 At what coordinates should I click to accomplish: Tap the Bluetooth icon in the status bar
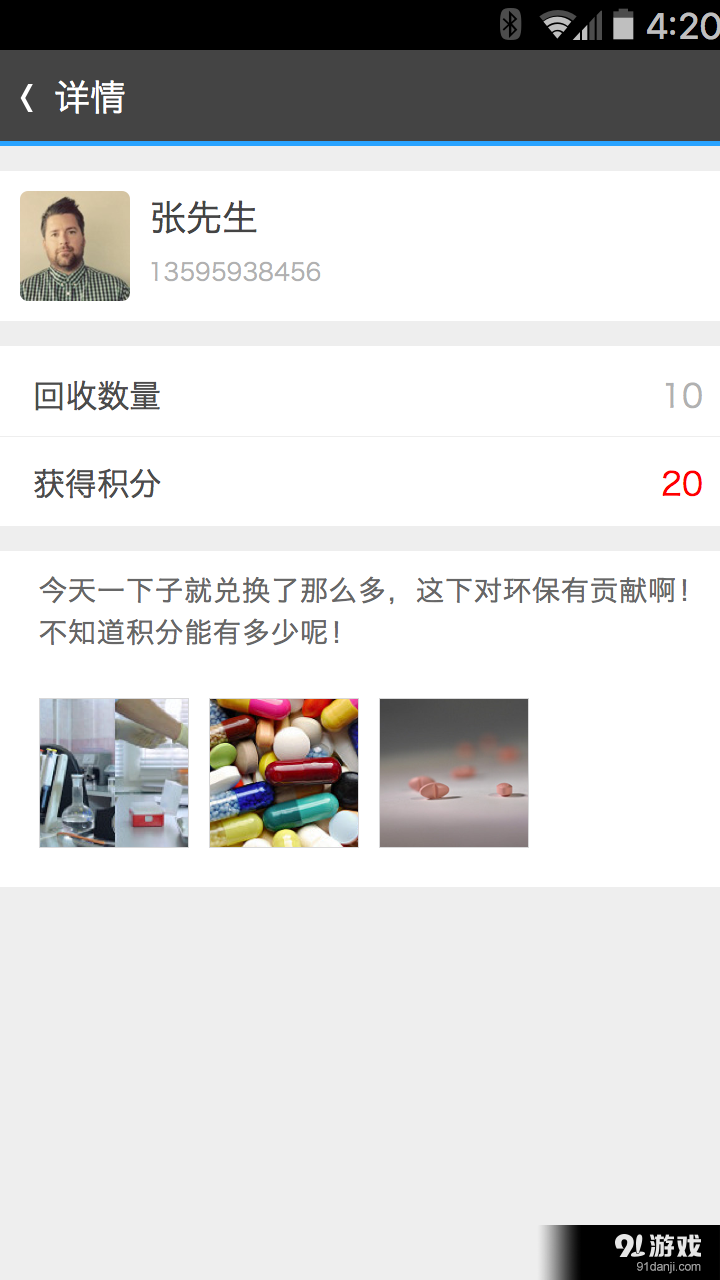point(510,23)
